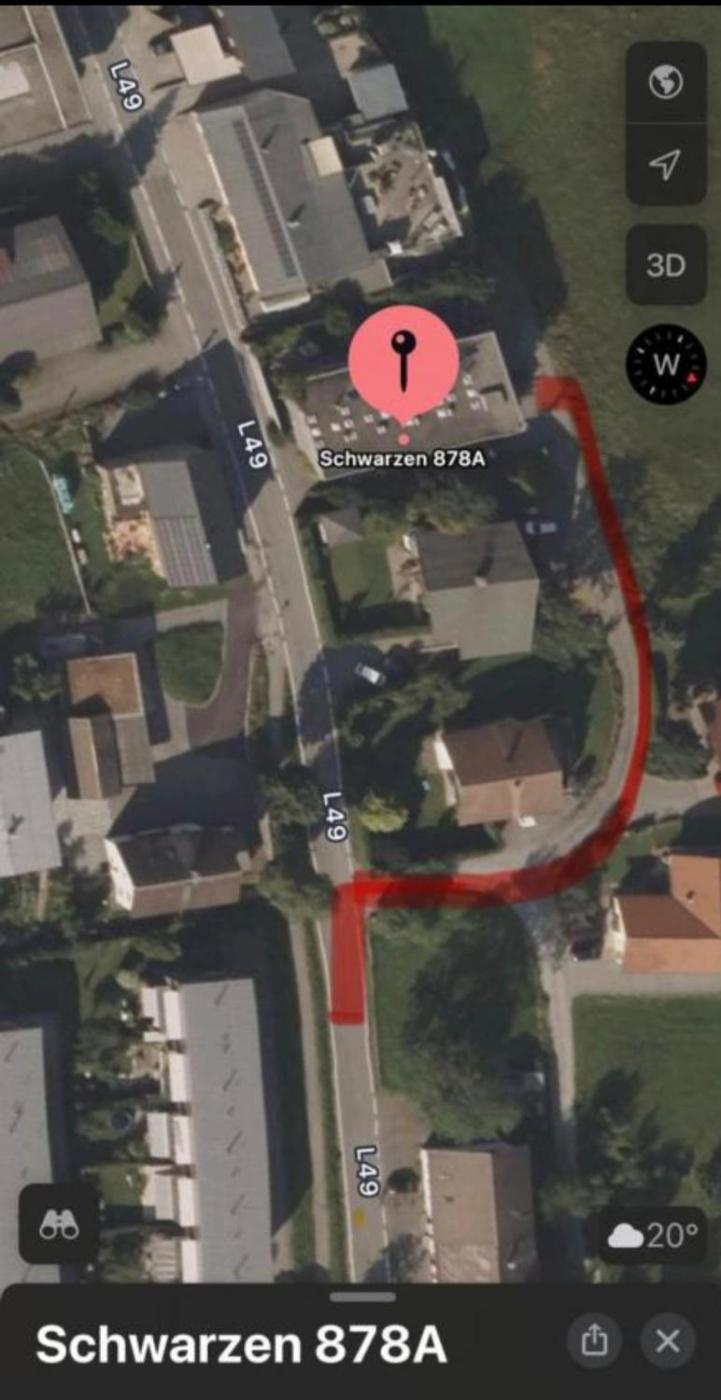721x1400 pixels.
Task: Close the Schwarzen 878A place card
Action: pos(668,1340)
